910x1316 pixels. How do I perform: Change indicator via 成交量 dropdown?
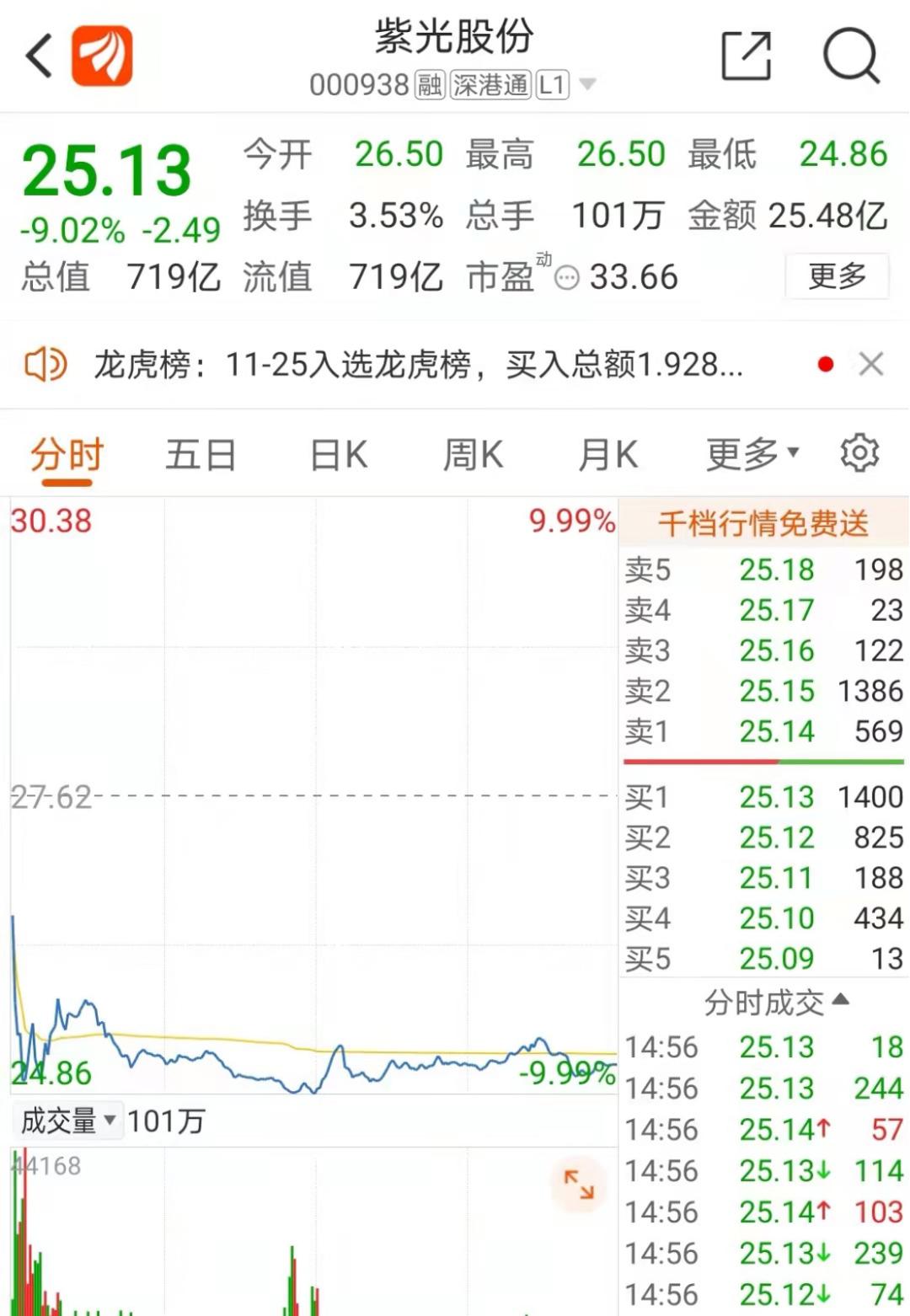click(x=67, y=1121)
